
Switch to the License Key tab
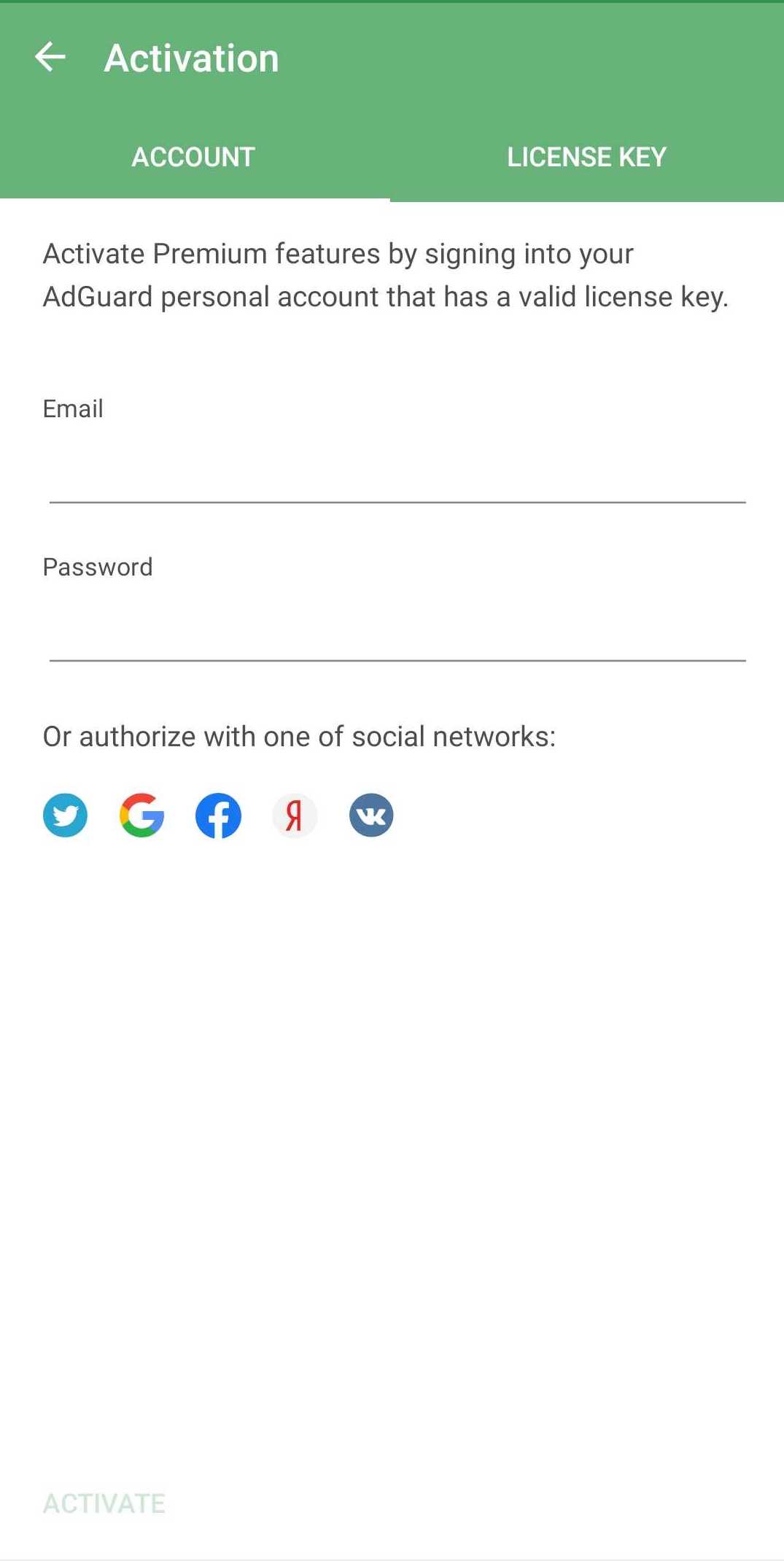point(587,157)
